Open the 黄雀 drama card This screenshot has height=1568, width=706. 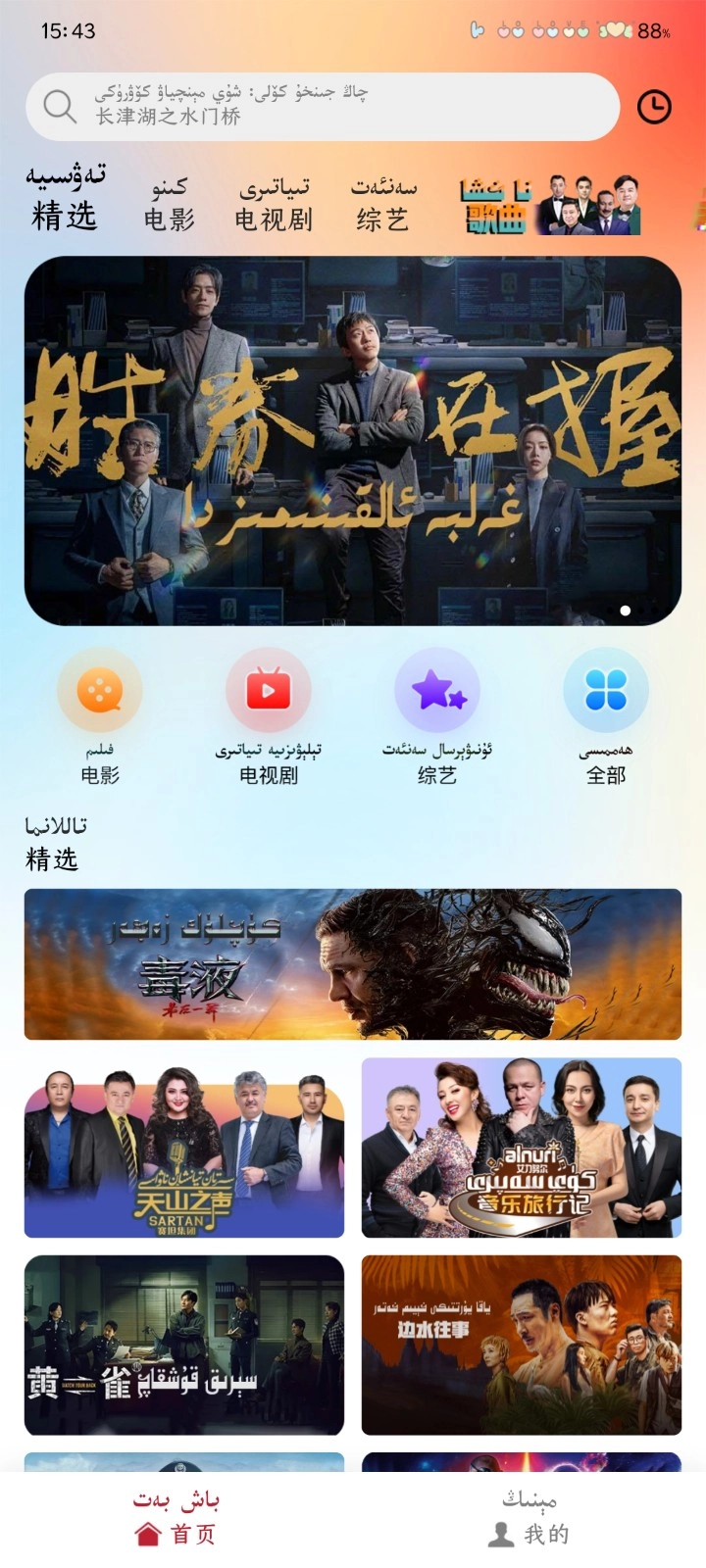pos(184,1346)
